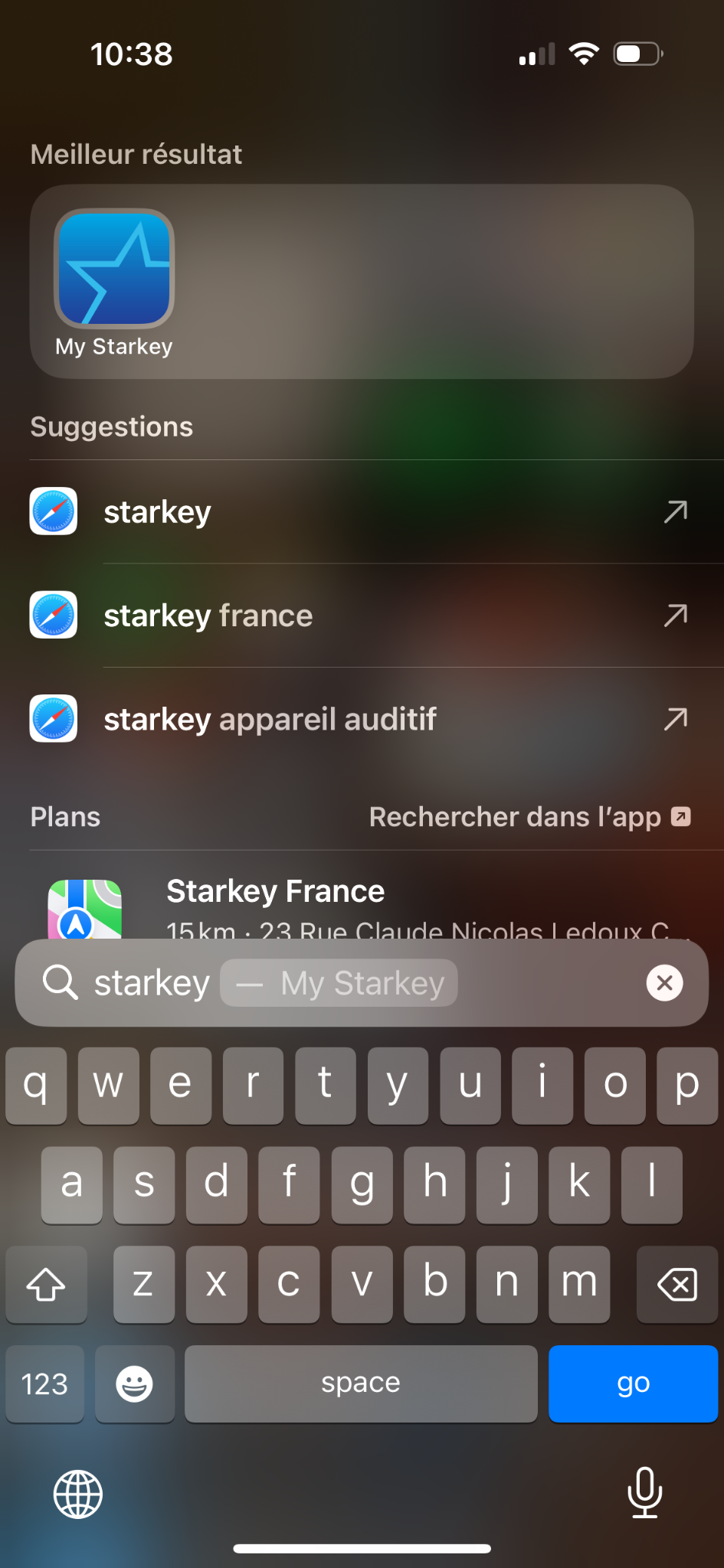This screenshot has height=1568, width=724.
Task: Switch to the 123 numeric keyboard
Action: pos(44,1383)
